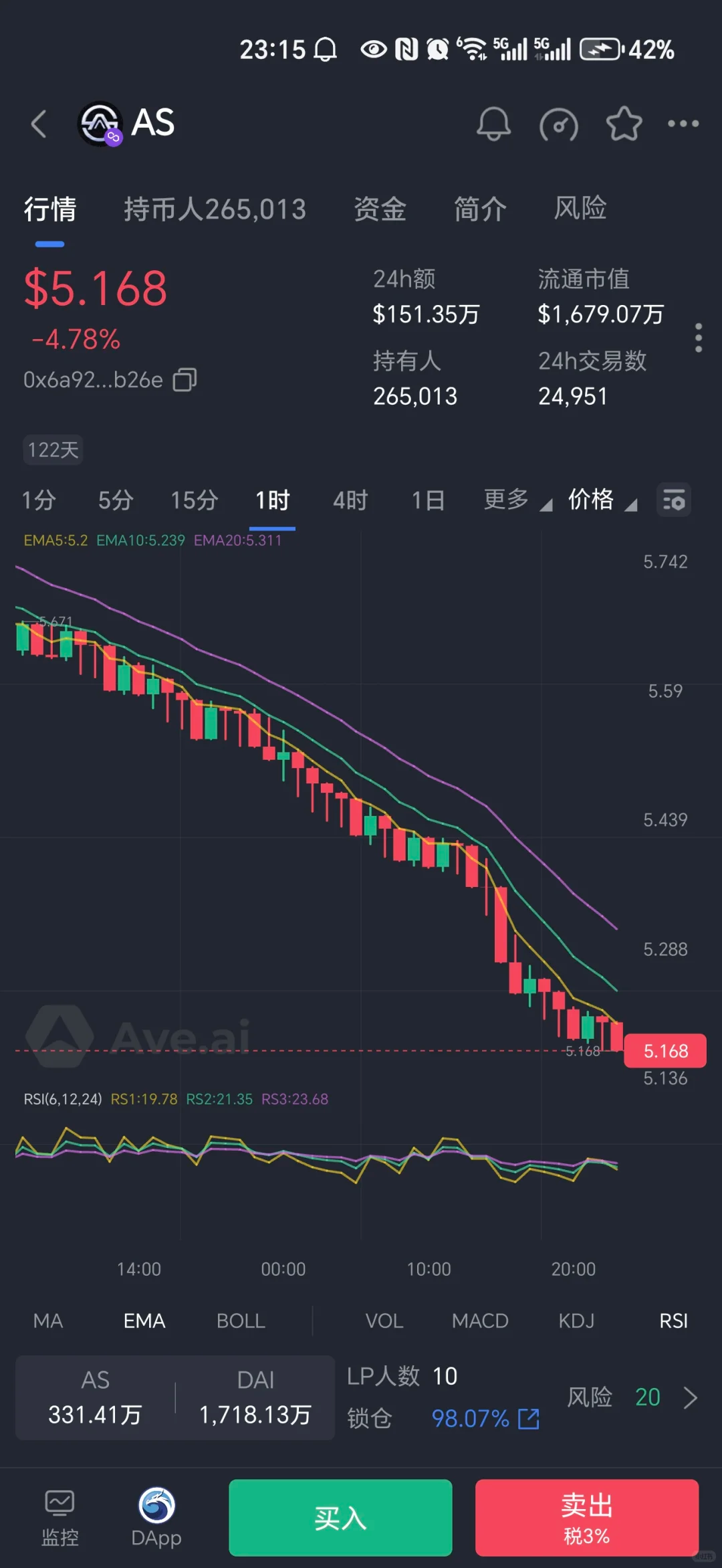The width and height of the screenshot is (722, 1568).
Task: Switch the chart to 1日 interval
Action: click(x=428, y=500)
